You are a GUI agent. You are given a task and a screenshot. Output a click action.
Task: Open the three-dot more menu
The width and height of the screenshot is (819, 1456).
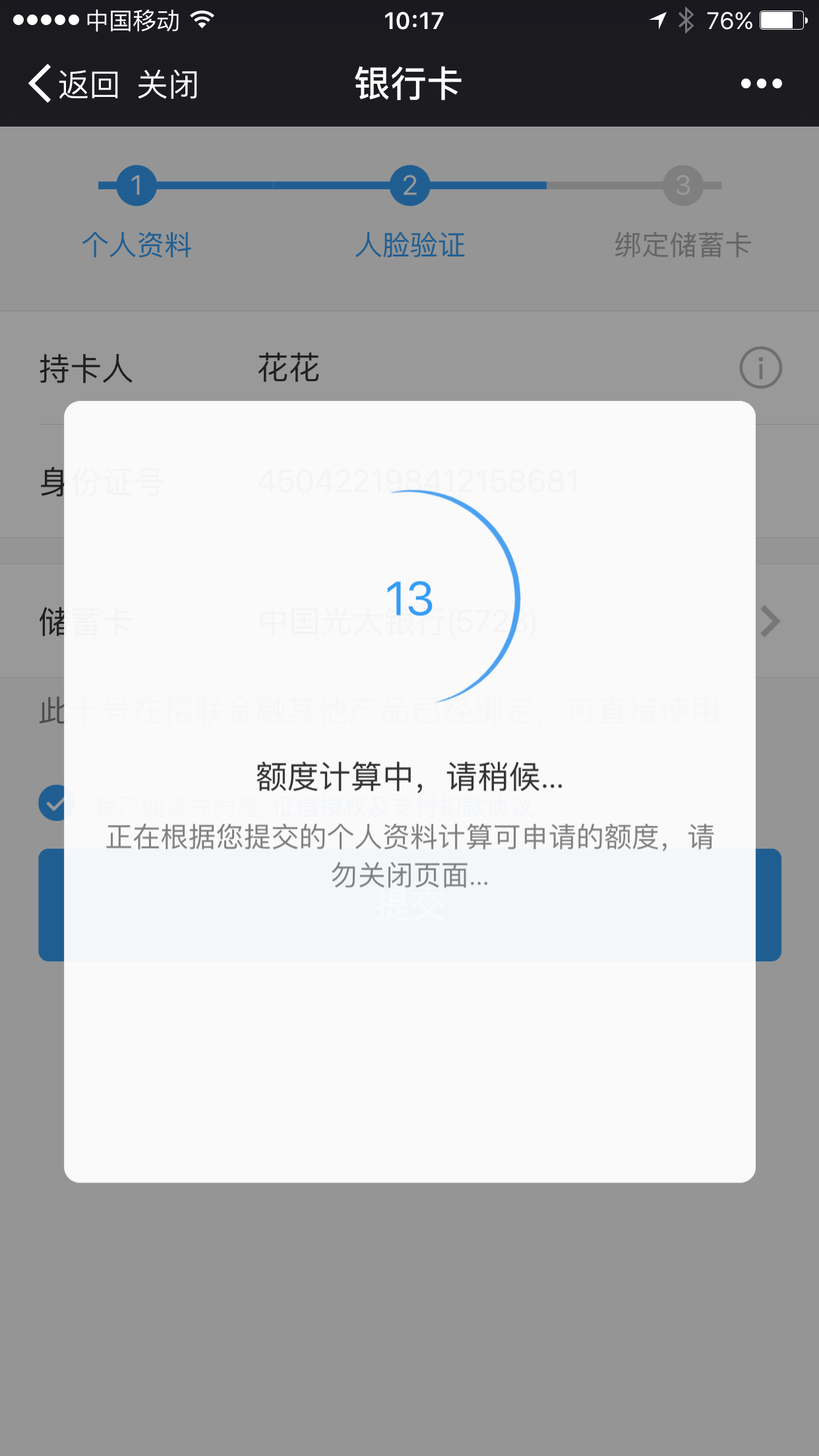[761, 84]
